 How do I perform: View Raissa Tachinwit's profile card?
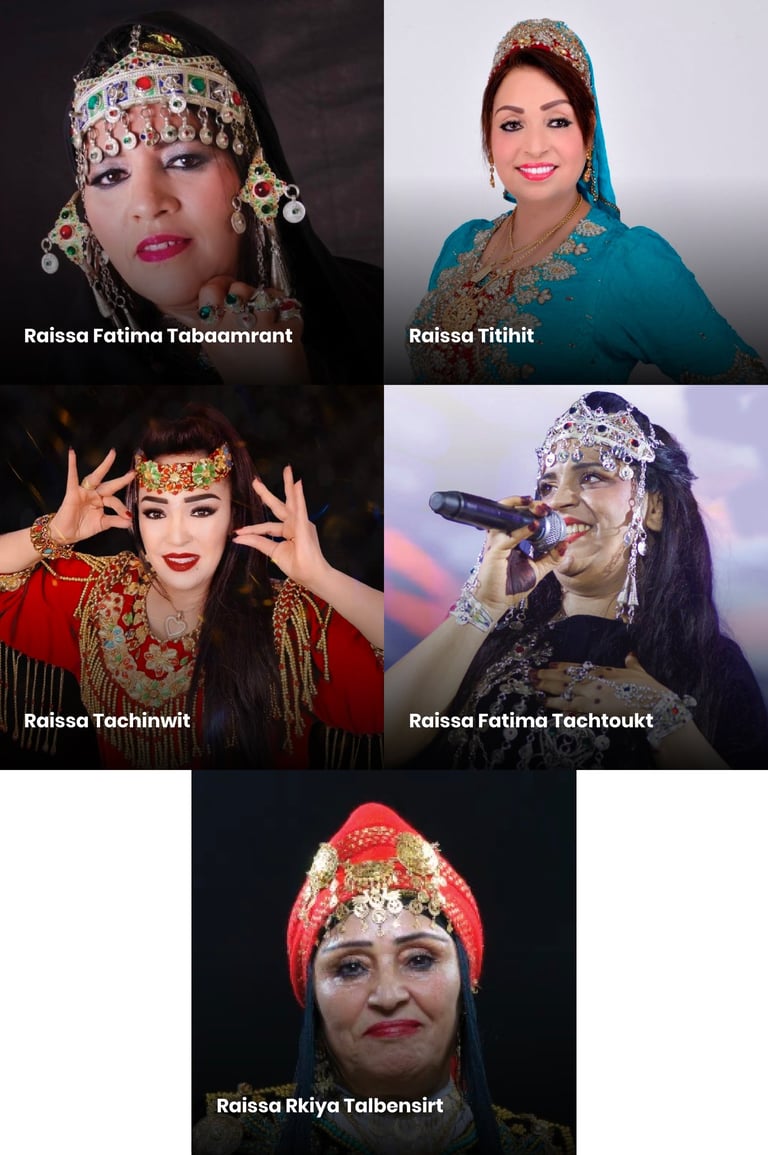pos(191,577)
